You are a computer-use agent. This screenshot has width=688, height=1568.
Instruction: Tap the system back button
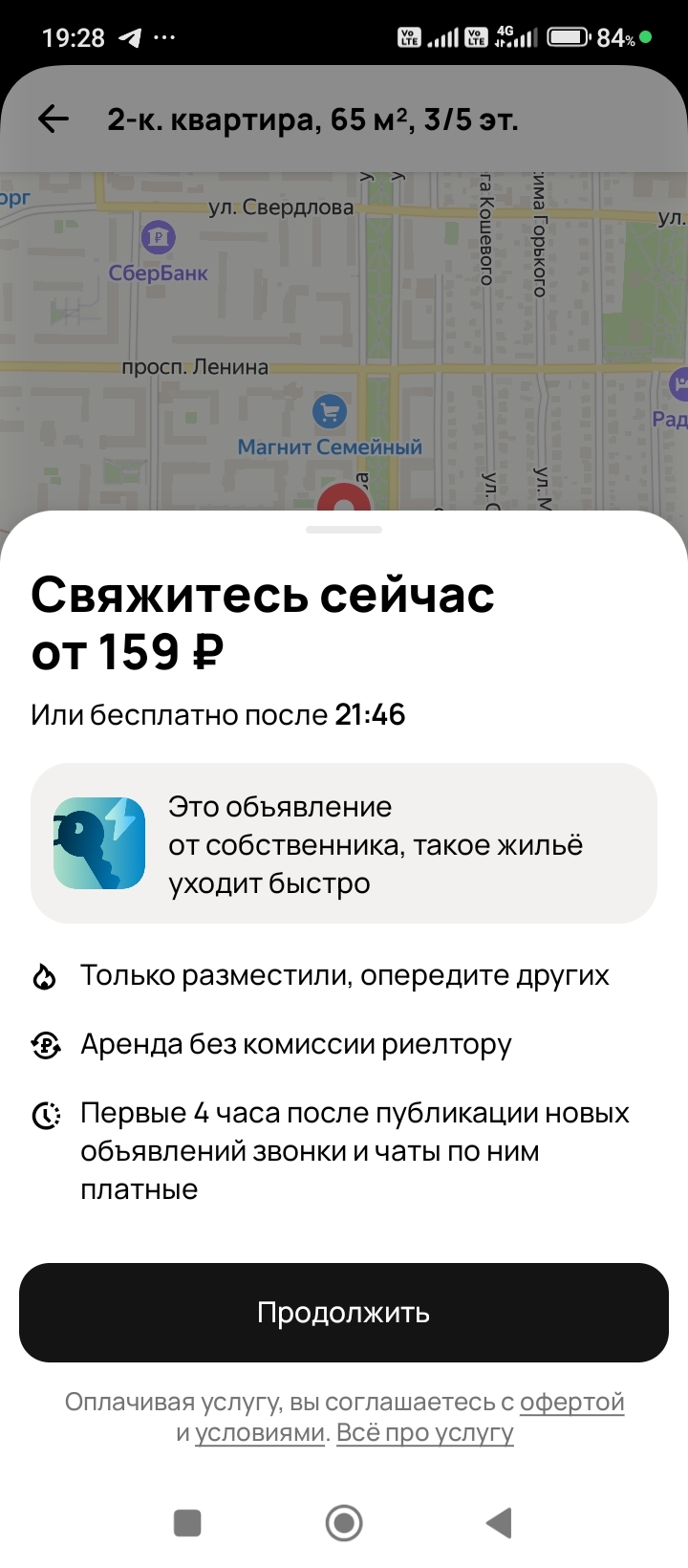coord(500,1523)
